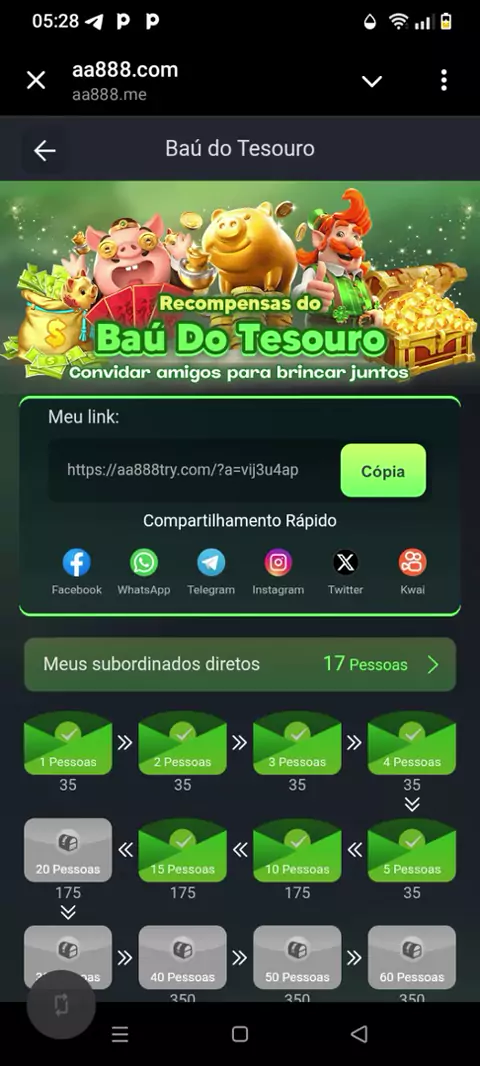This screenshot has height=1066, width=480.
Task: Select the 40 Pessoas chest reward
Action: coord(182,957)
